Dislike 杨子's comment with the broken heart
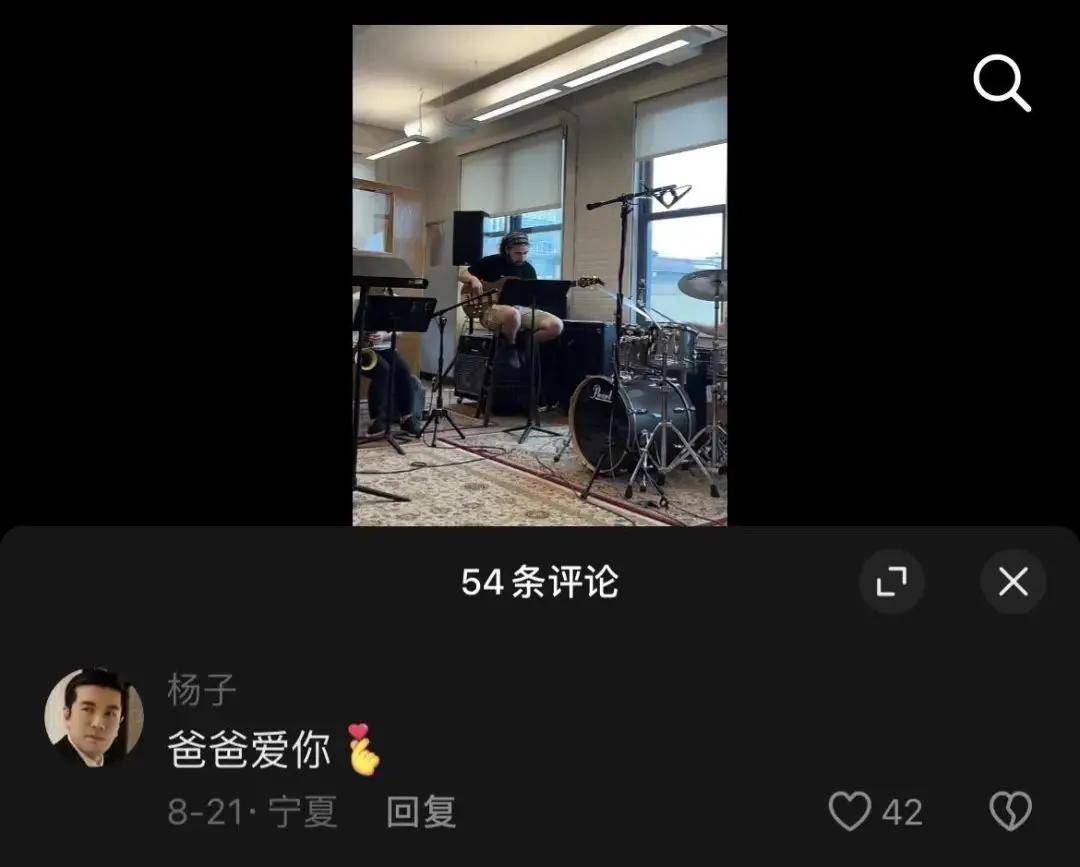1080x867 pixels. 1010,811
